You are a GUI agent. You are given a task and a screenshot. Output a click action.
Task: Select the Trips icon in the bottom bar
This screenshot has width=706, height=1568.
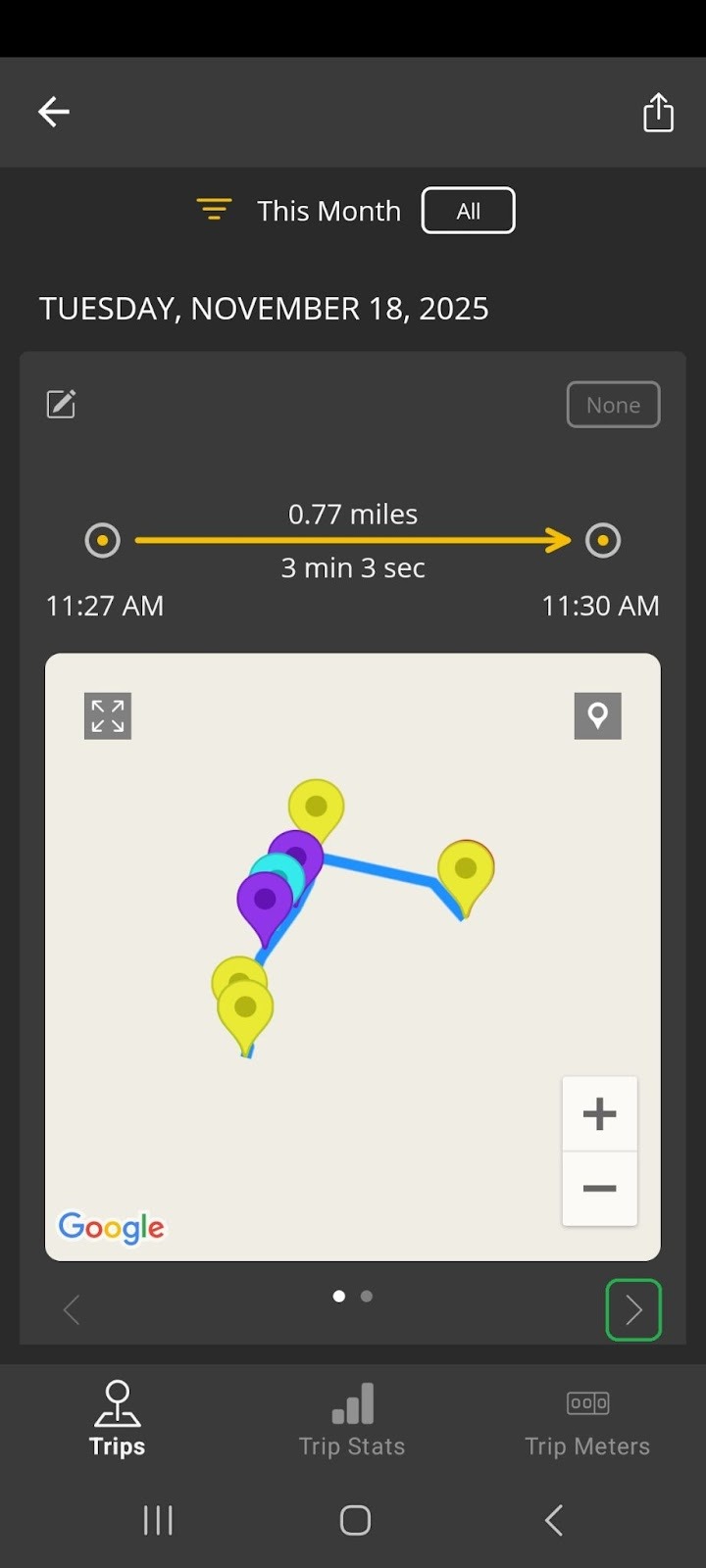pos(117,1418)
